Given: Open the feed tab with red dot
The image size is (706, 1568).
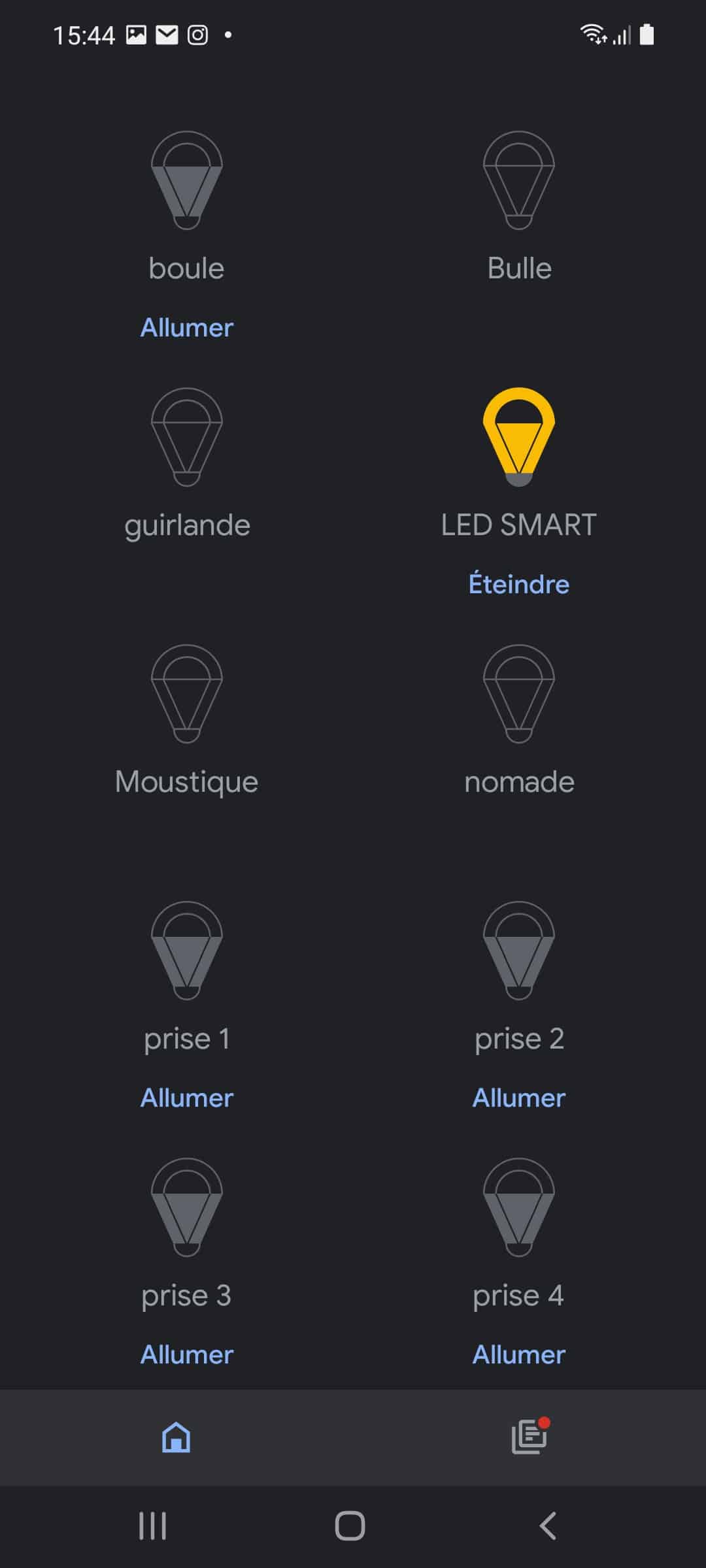Looking at the screenshot, I should coord(529,1437).
